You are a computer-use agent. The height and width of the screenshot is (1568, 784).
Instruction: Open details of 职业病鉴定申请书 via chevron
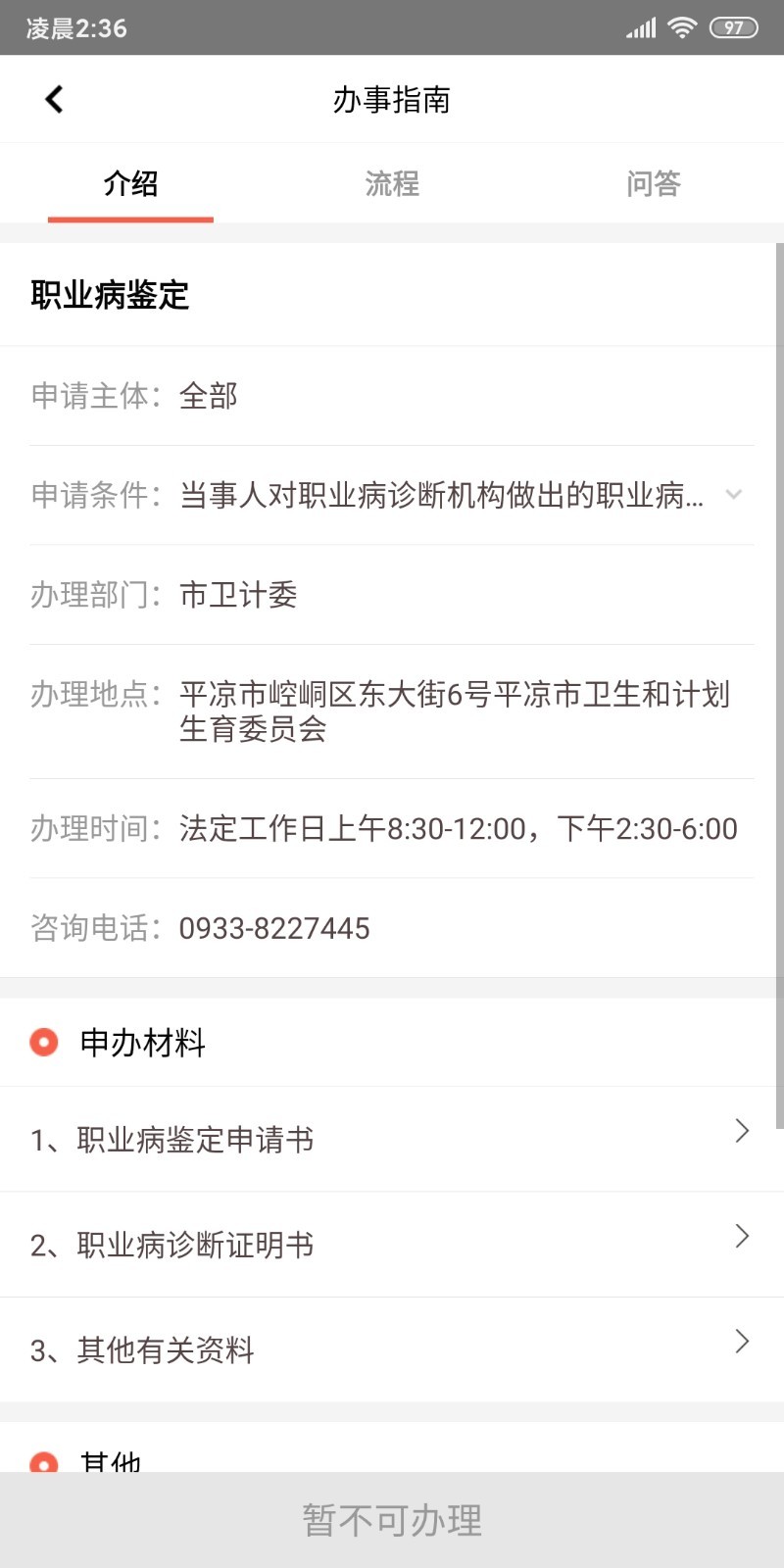point(741,1132)
